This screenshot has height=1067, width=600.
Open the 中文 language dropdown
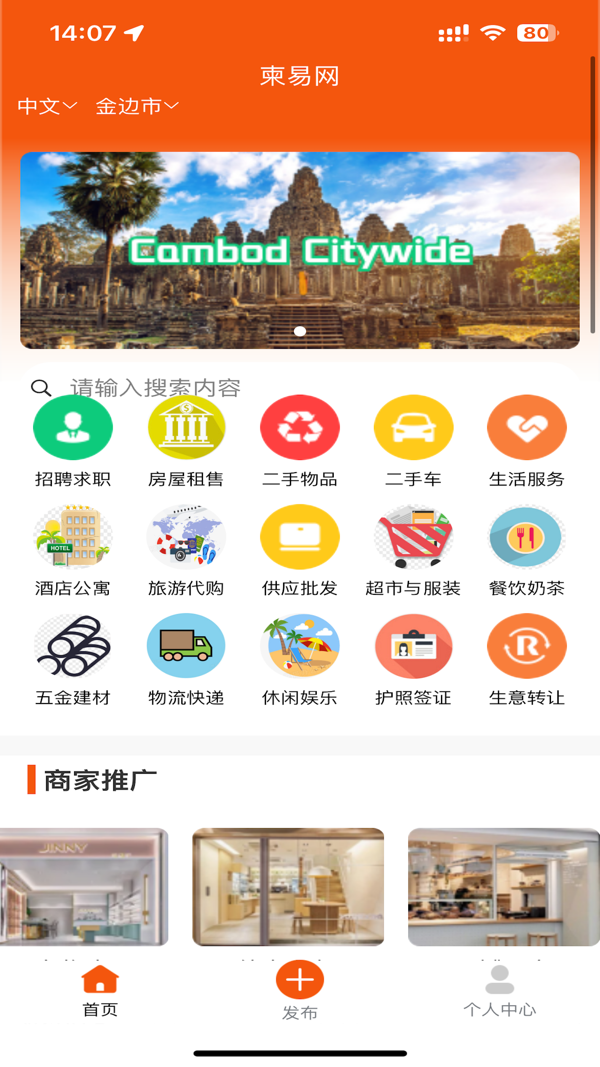tap(47, 106)
